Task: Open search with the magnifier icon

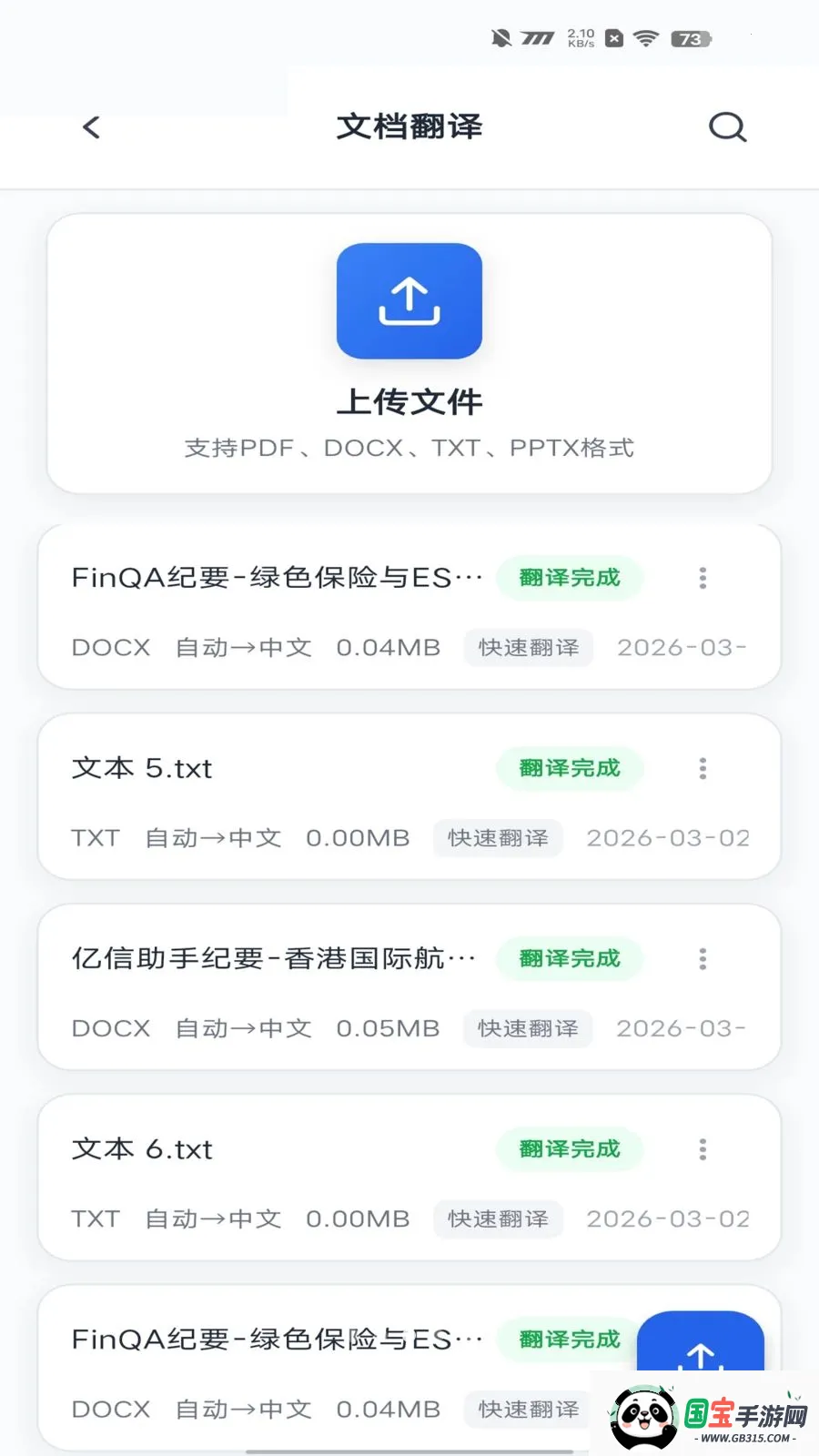Action: coord(726,126)
